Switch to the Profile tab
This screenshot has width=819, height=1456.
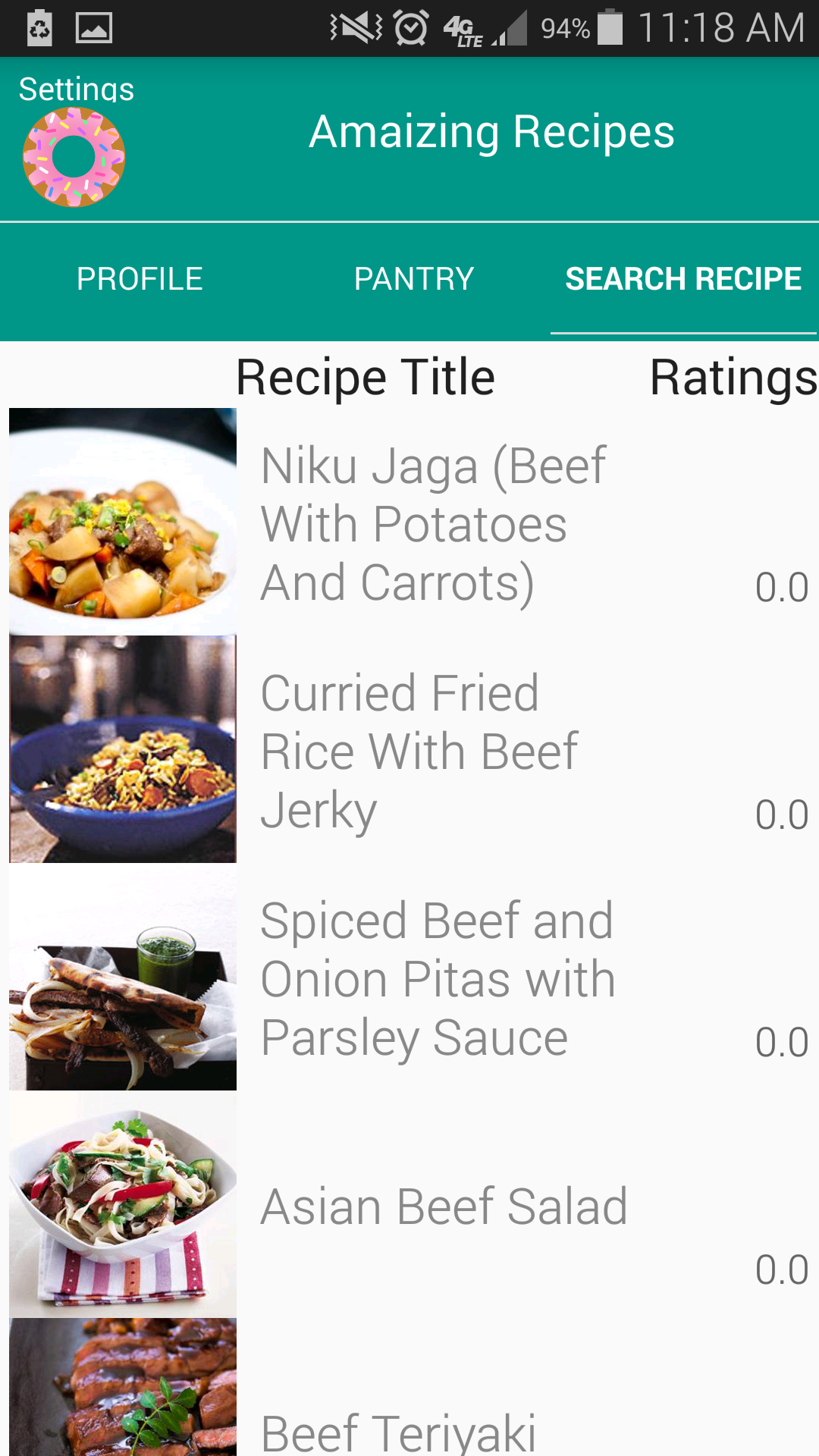(140, 279)
